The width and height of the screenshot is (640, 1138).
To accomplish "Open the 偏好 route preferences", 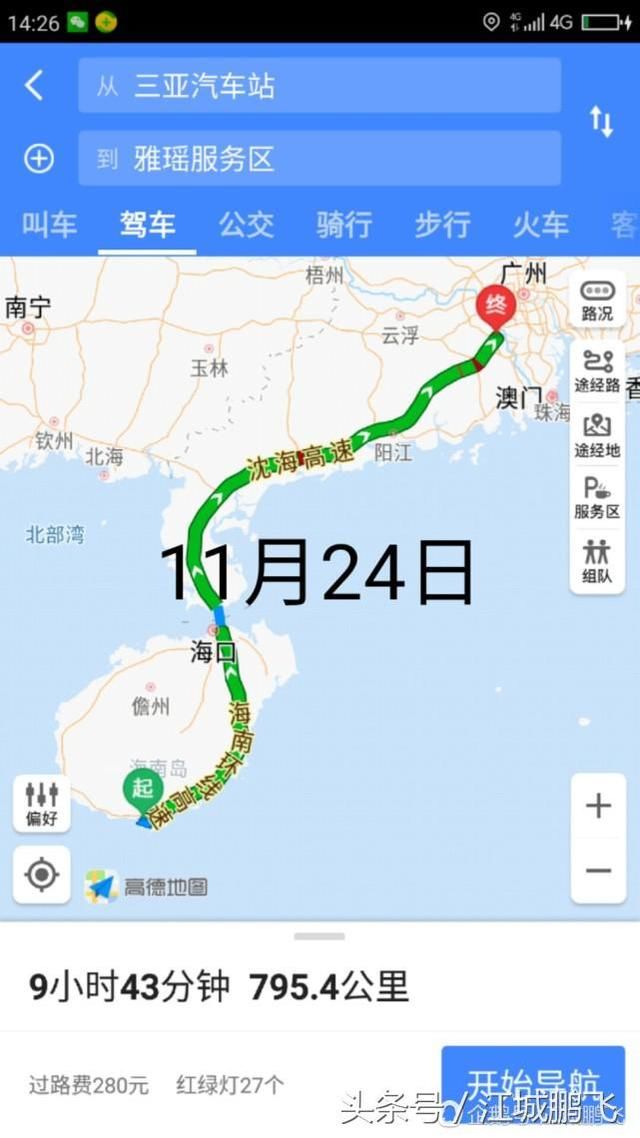I will (x=42, y=804).
